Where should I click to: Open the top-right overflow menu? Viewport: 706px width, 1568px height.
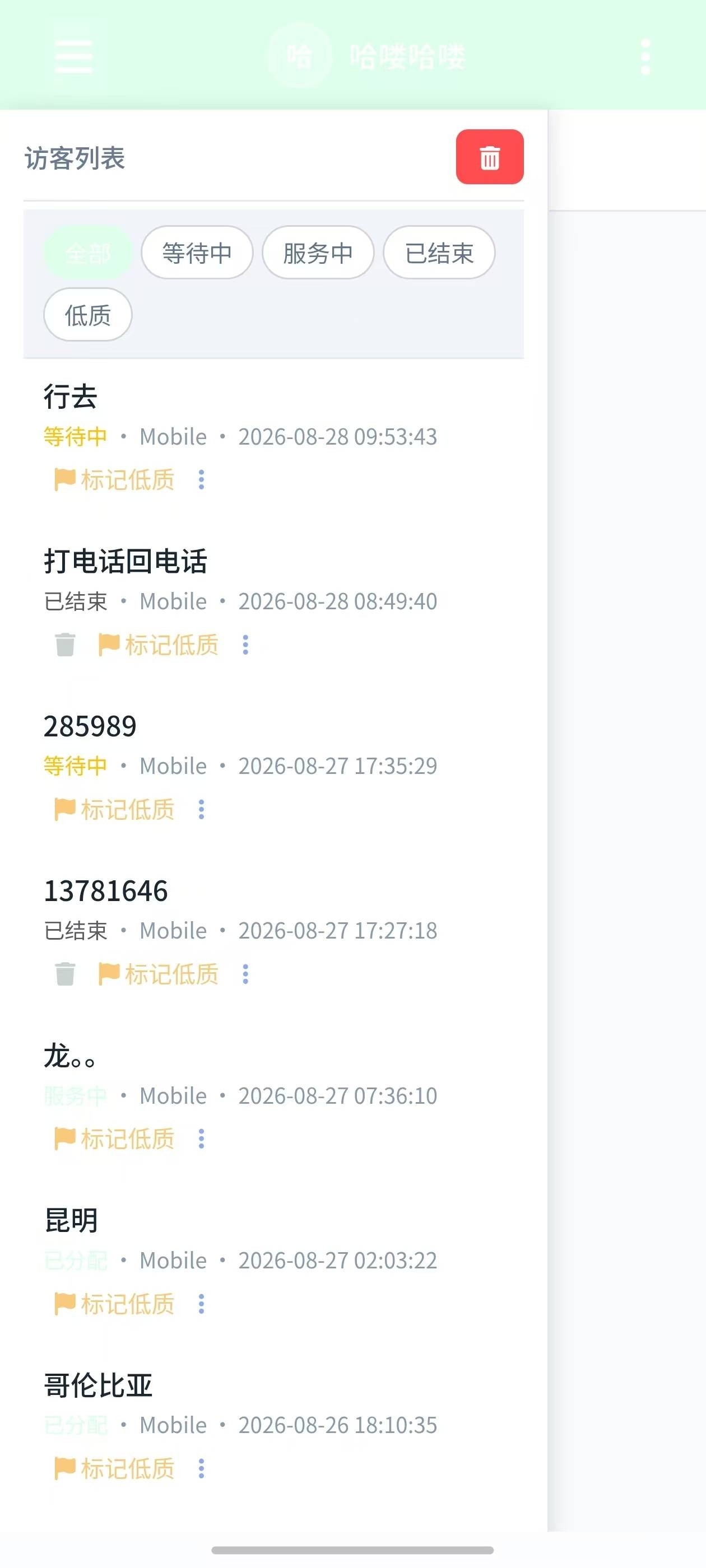[x=645, y=57]
